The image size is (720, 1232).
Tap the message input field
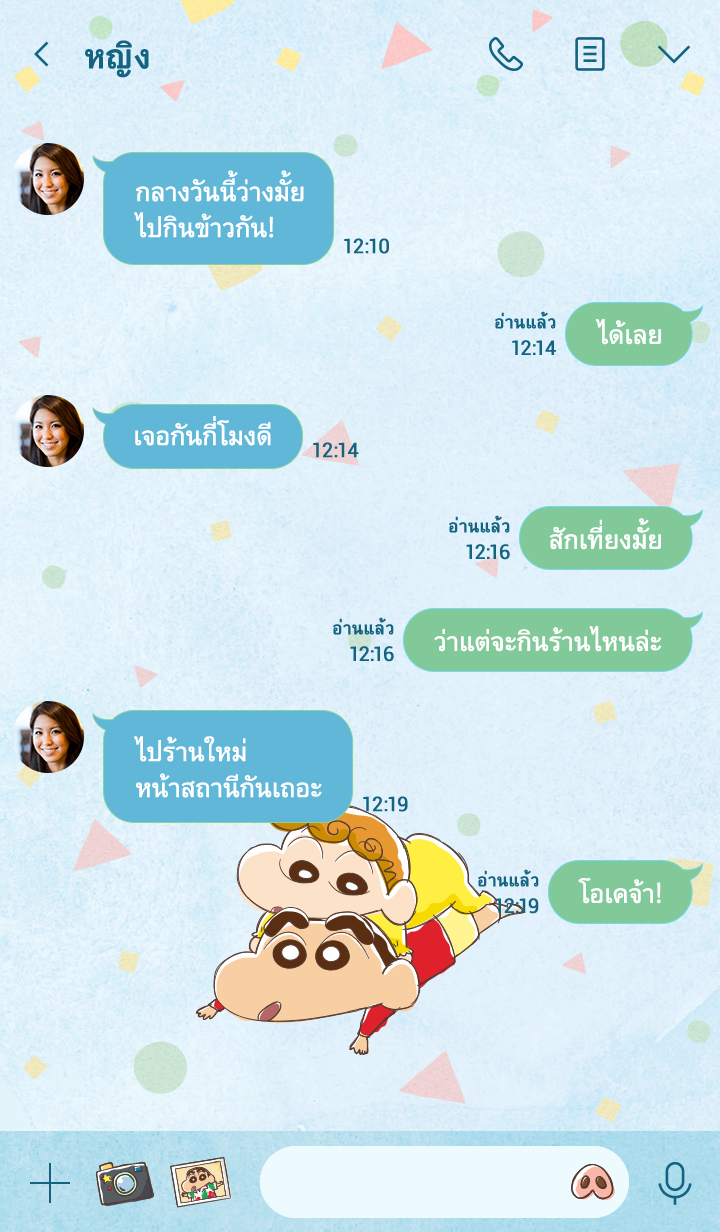(x=410, y=1182)
